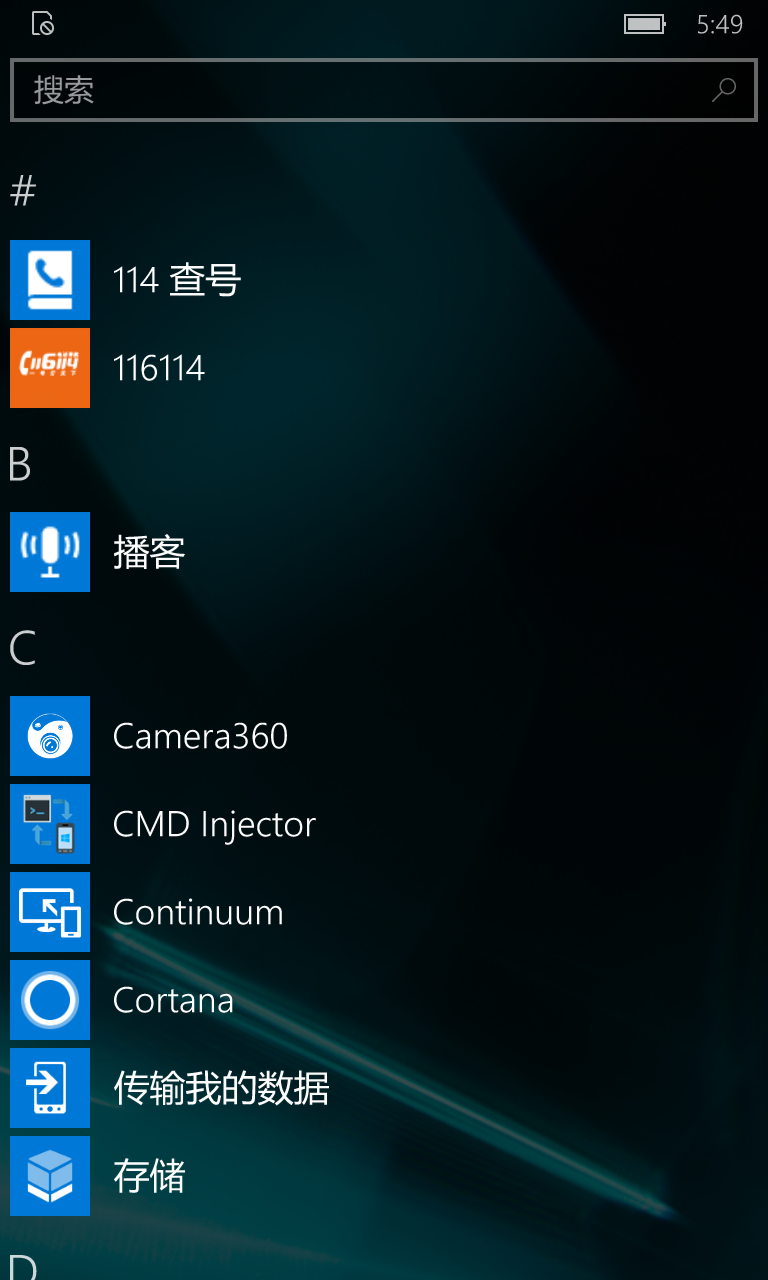
Task: Open the 114 查号 app
Action: click(384, 280)
